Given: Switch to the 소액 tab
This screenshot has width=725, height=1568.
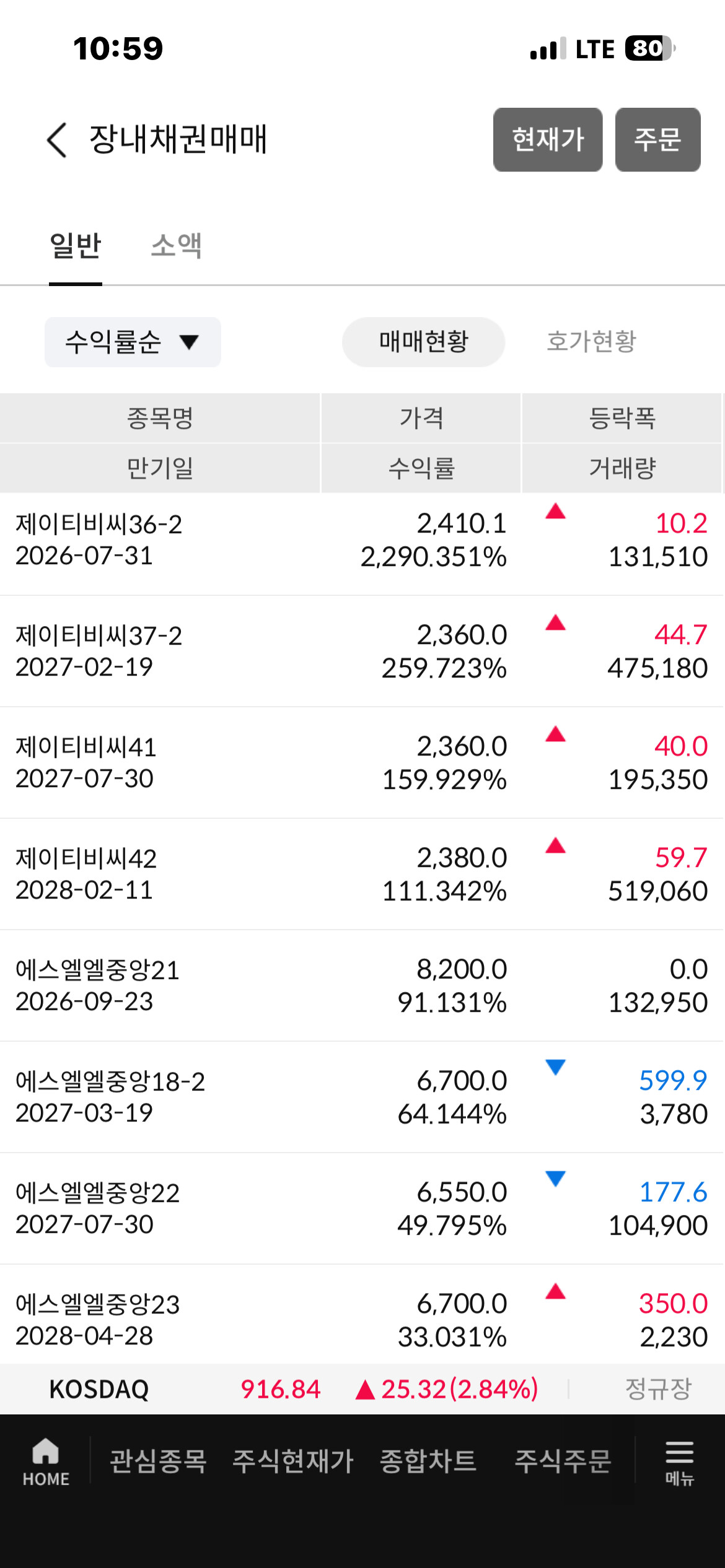Looking at the screenshot, I should (177, 245).
